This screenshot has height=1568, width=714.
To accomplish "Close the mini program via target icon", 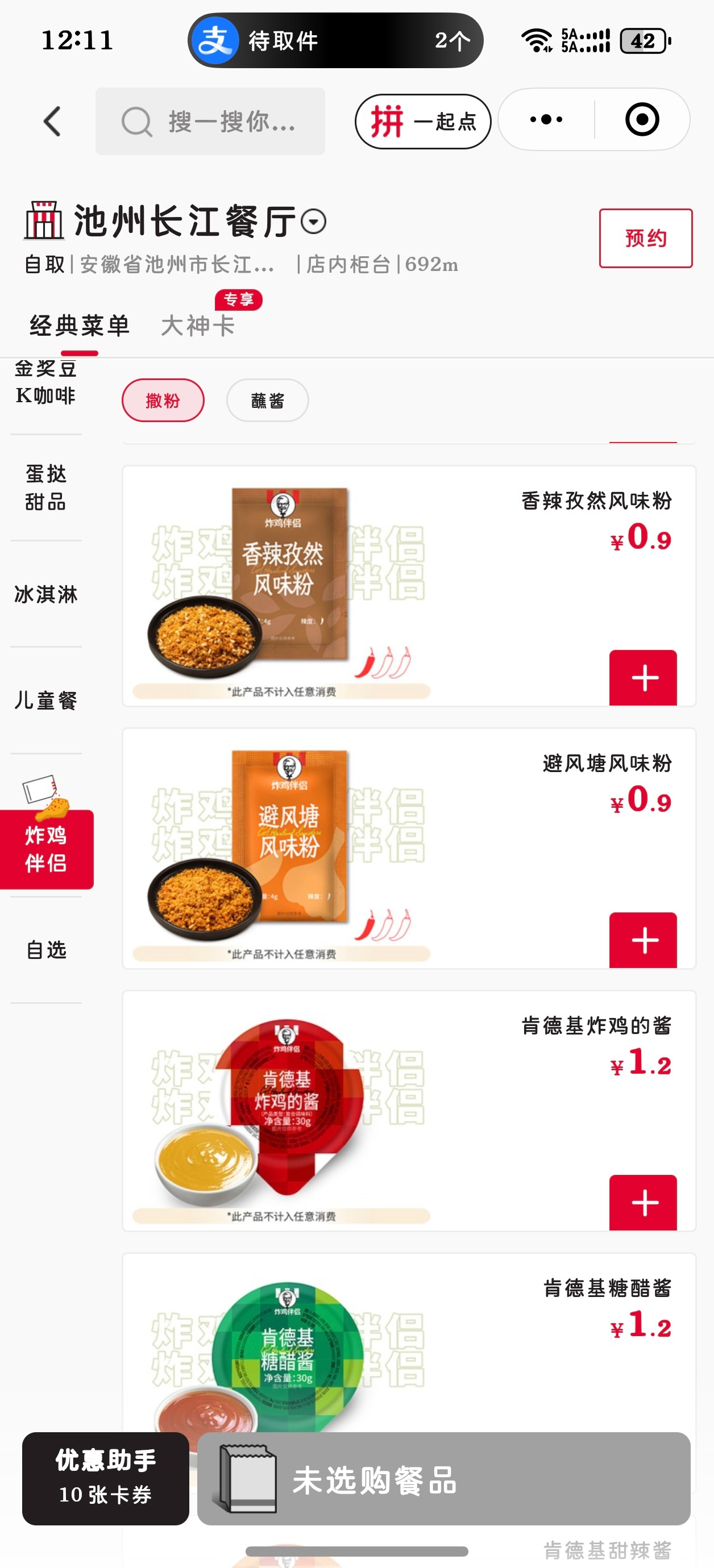I will point(642,120).
